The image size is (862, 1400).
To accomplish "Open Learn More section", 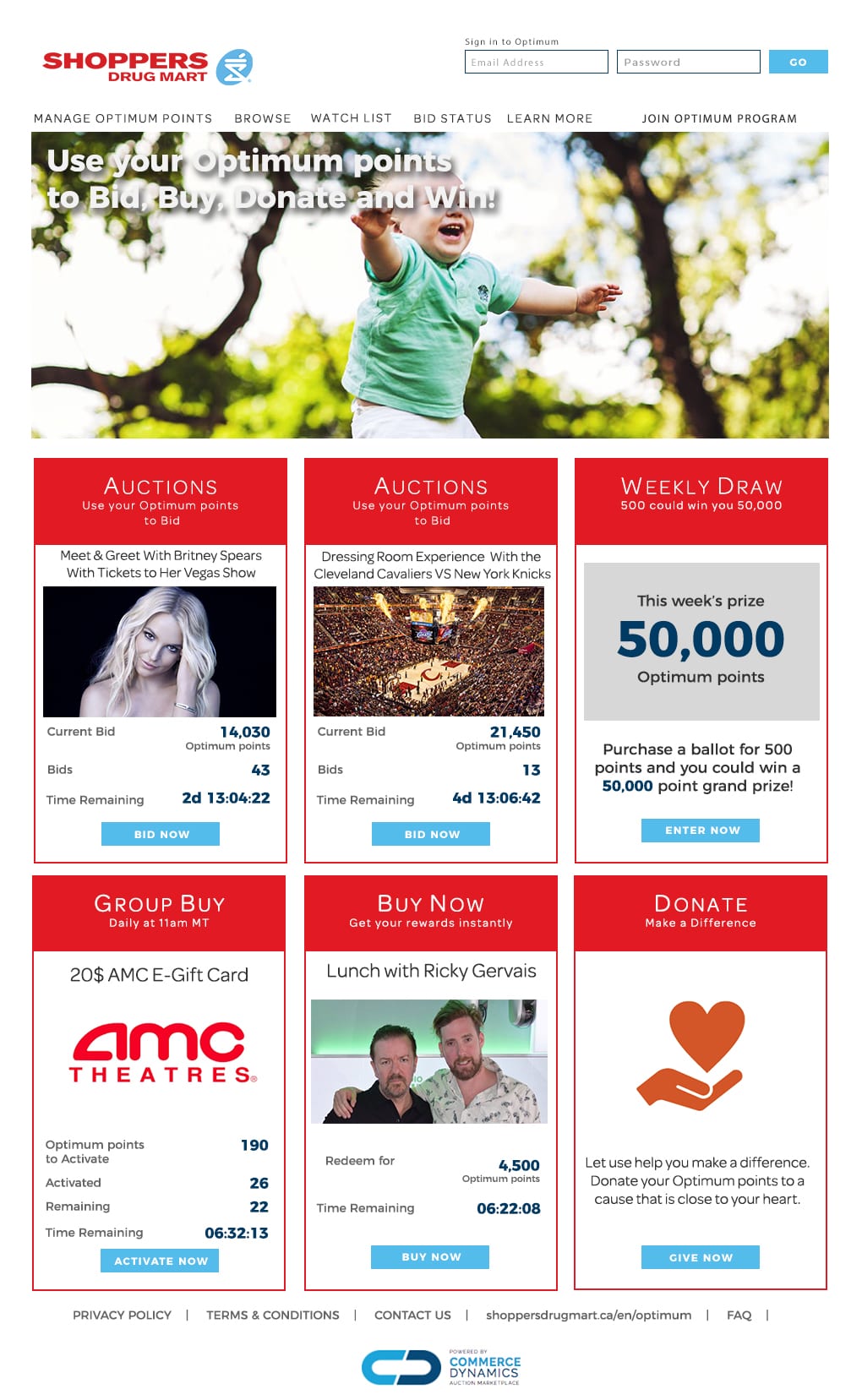I will (x=549, y=118).
